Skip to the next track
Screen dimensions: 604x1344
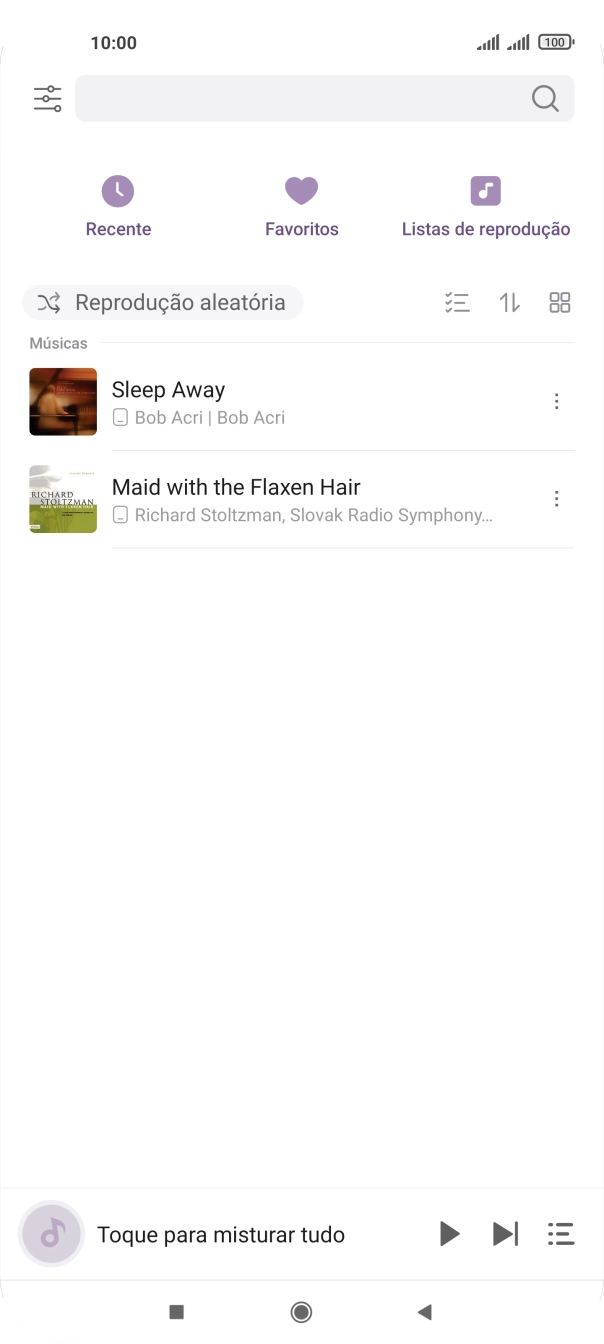pos(505,1234)
